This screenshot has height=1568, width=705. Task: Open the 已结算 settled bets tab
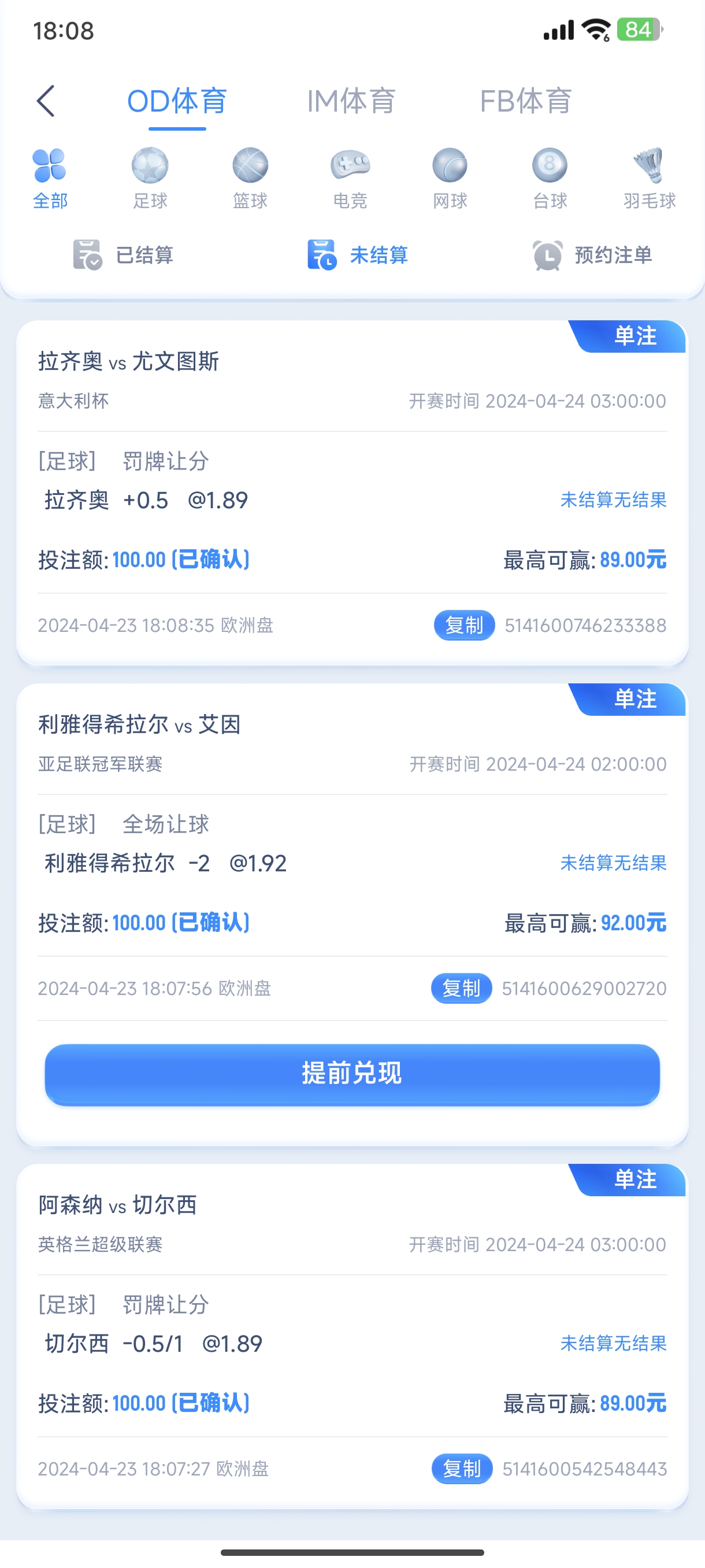point(124,255)
